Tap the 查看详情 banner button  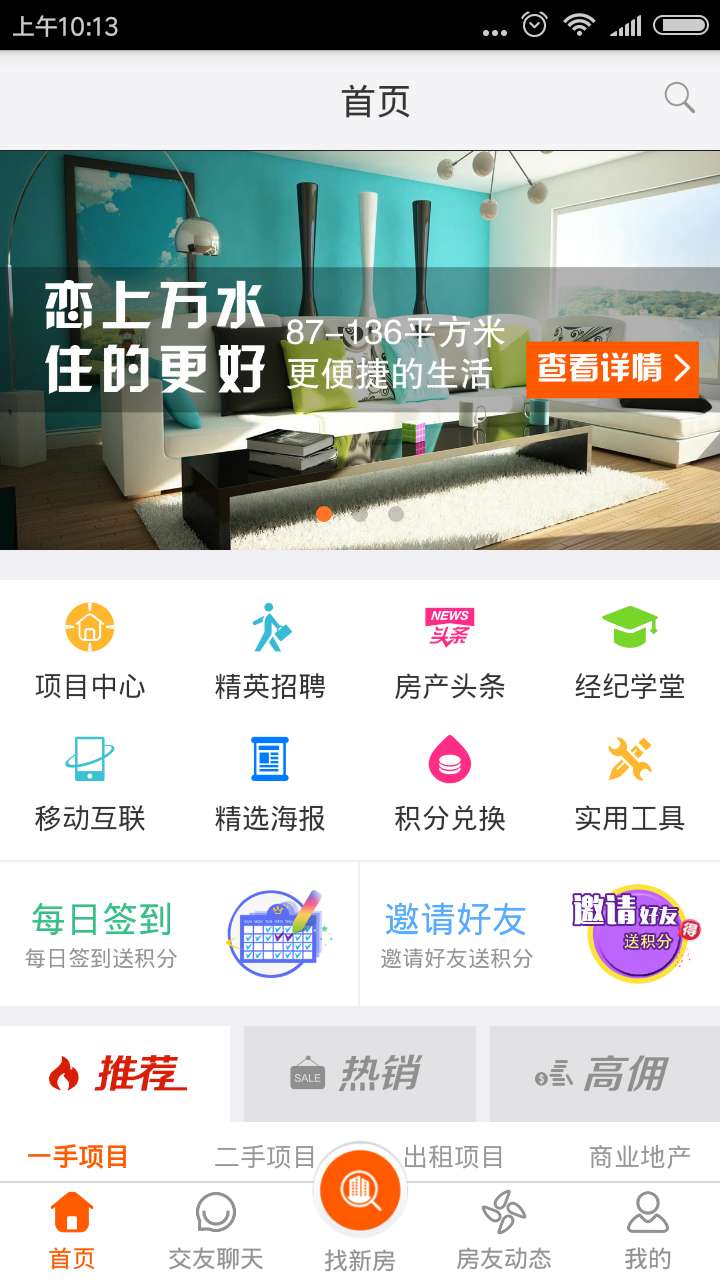click(x=612, y=369)
